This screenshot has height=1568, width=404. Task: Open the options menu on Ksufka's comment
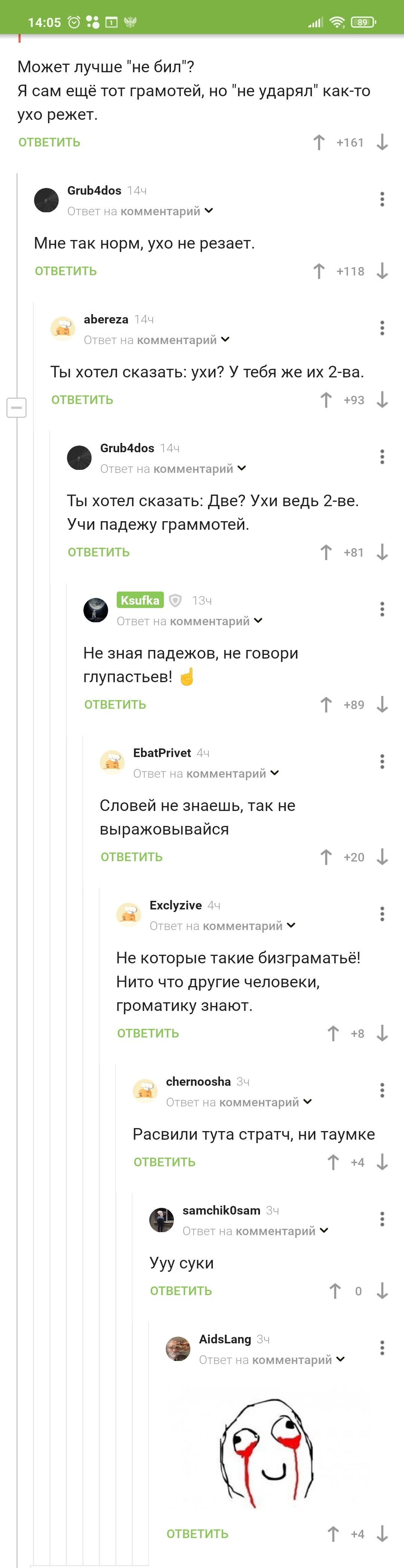382,609
